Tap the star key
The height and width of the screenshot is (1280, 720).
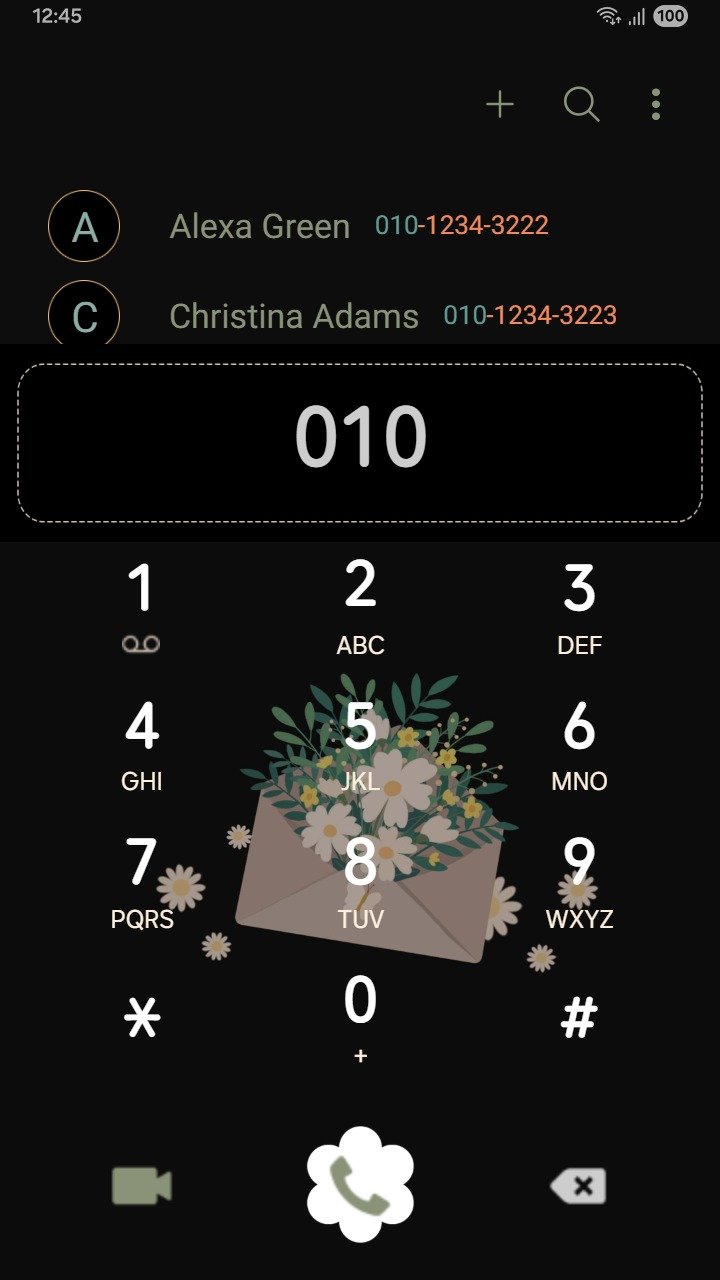(141, 1018)
